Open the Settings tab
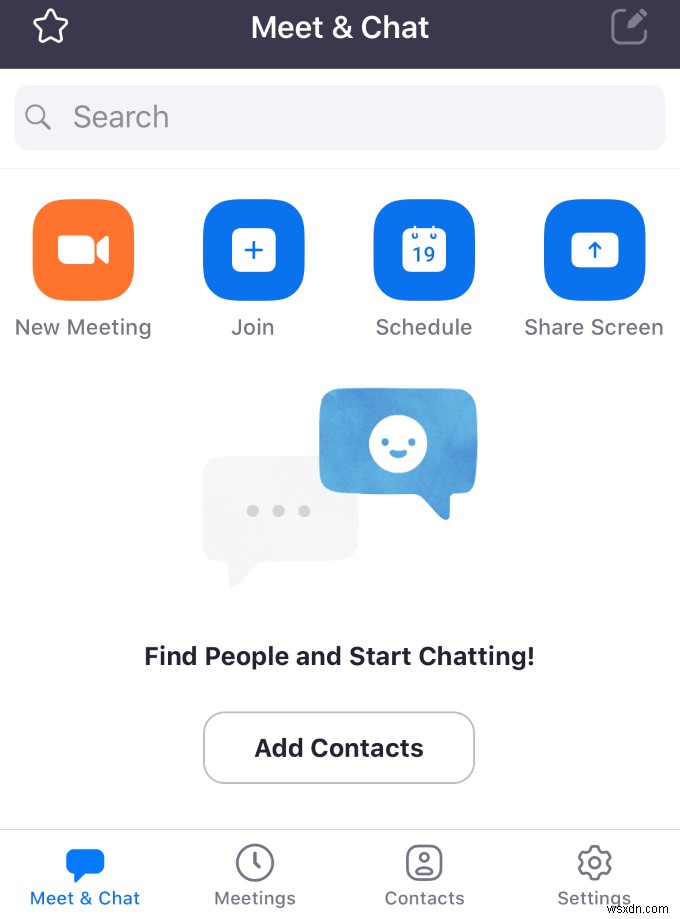Viewport: 680px width, 919px height. [x=594, y=875]
